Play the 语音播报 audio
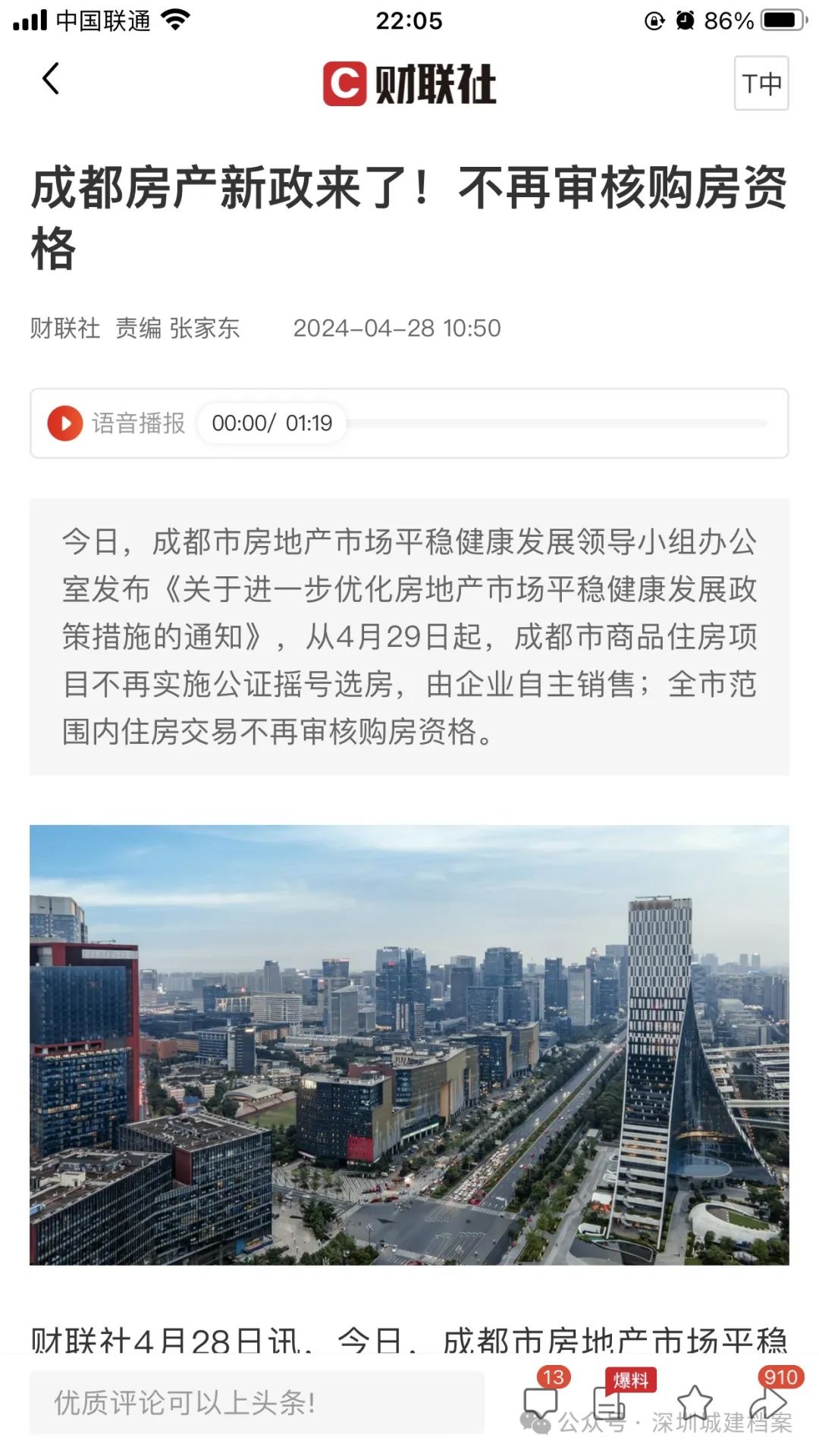The image size is (819, 1456). point(65,423)
